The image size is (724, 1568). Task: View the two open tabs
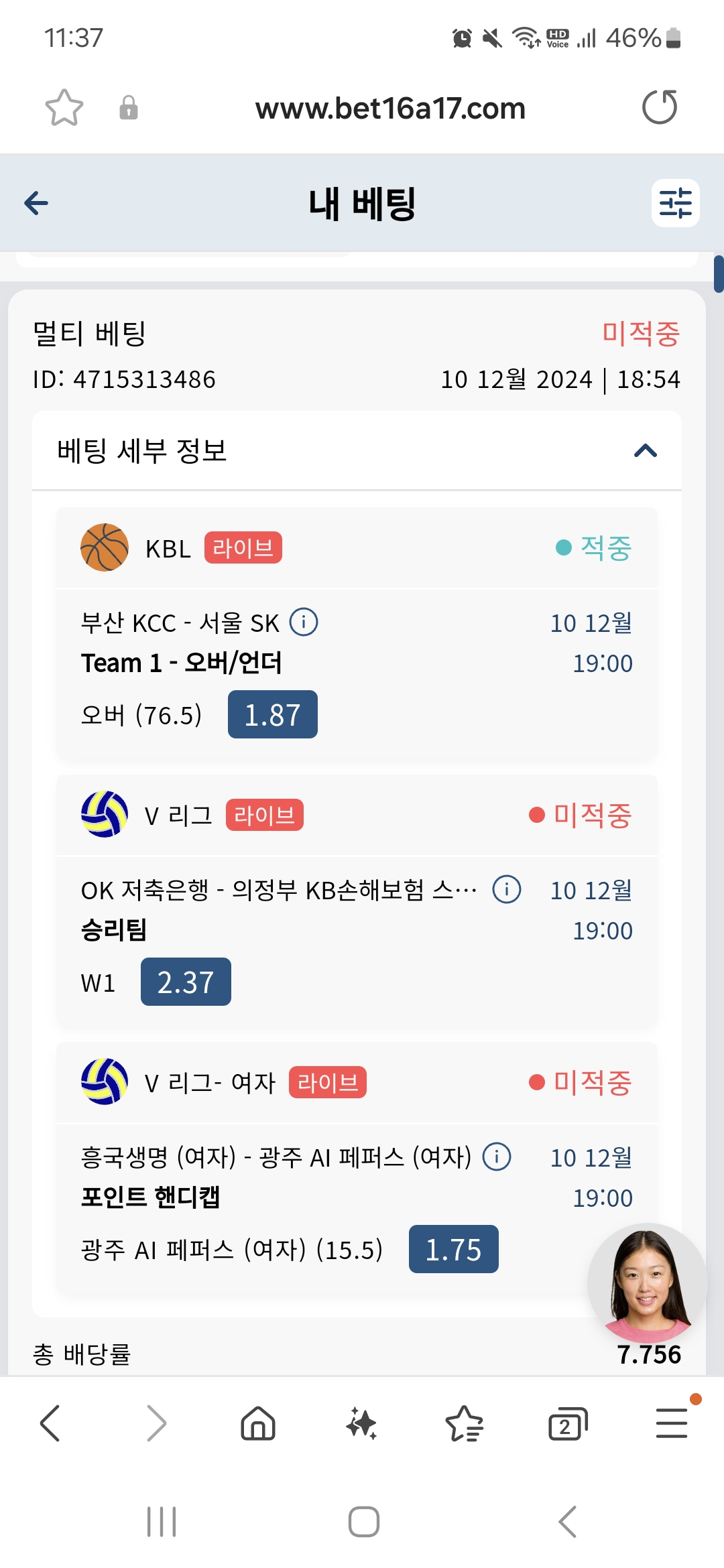(568, 1423)
